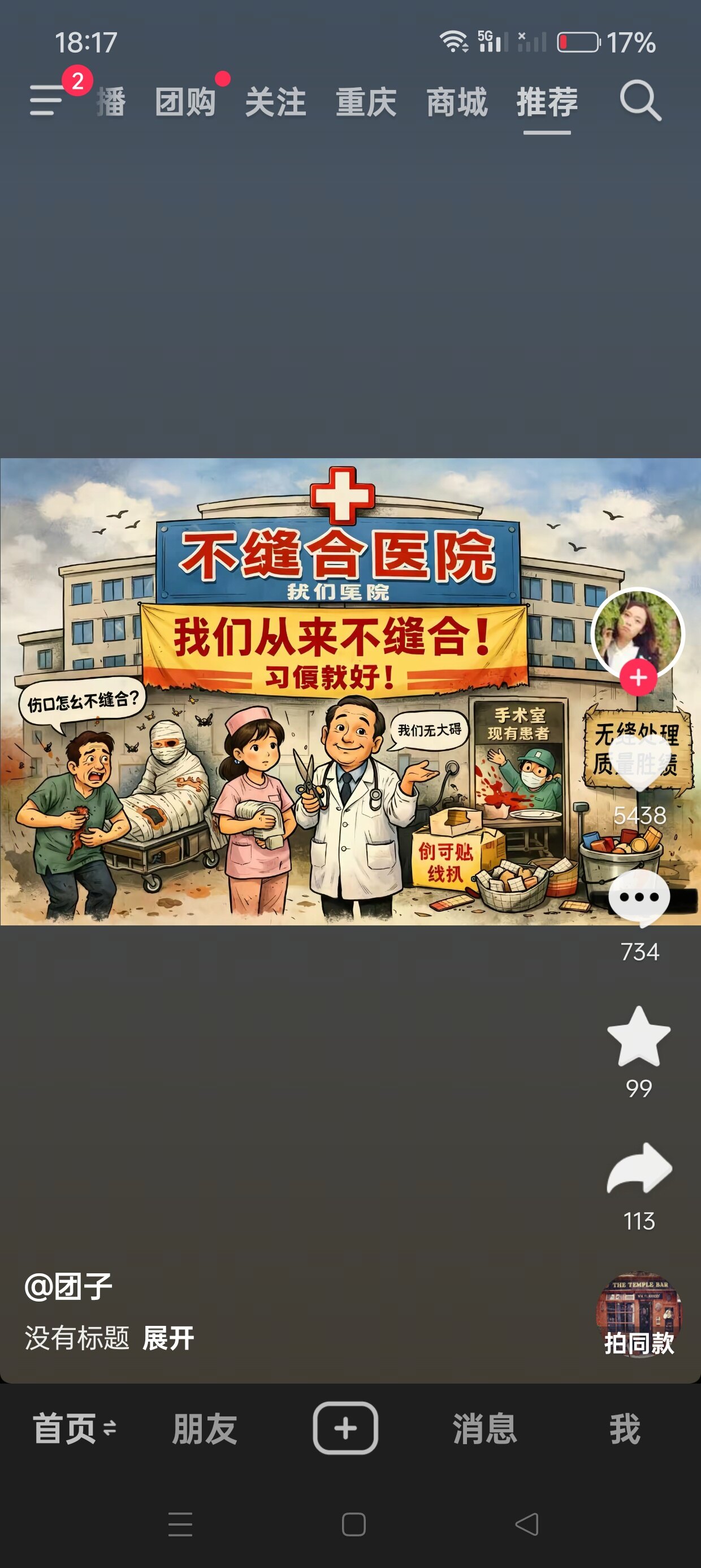Open the search icon

pyautogui.click(x=640, y=101)
